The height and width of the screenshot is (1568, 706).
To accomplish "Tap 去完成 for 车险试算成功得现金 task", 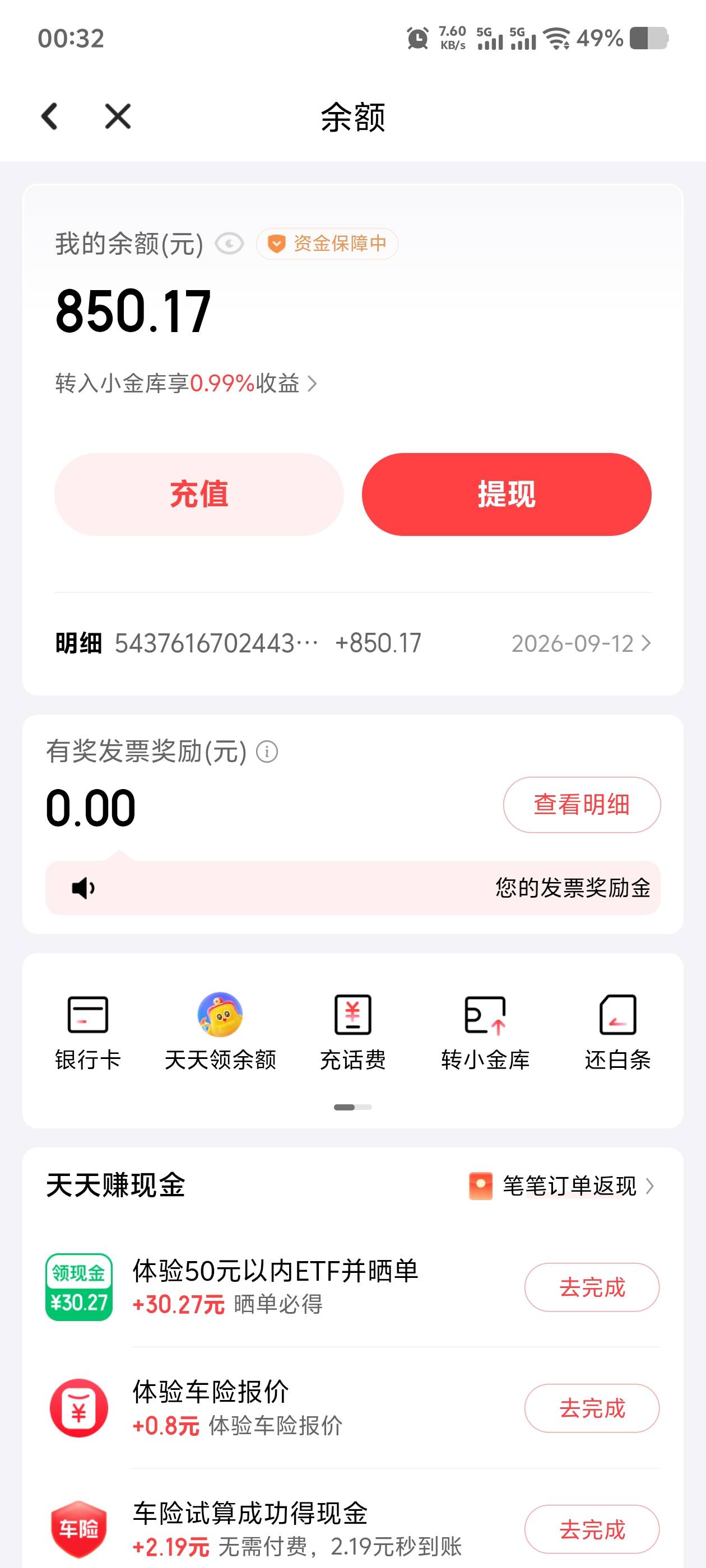I will (x=592, y=1530).
